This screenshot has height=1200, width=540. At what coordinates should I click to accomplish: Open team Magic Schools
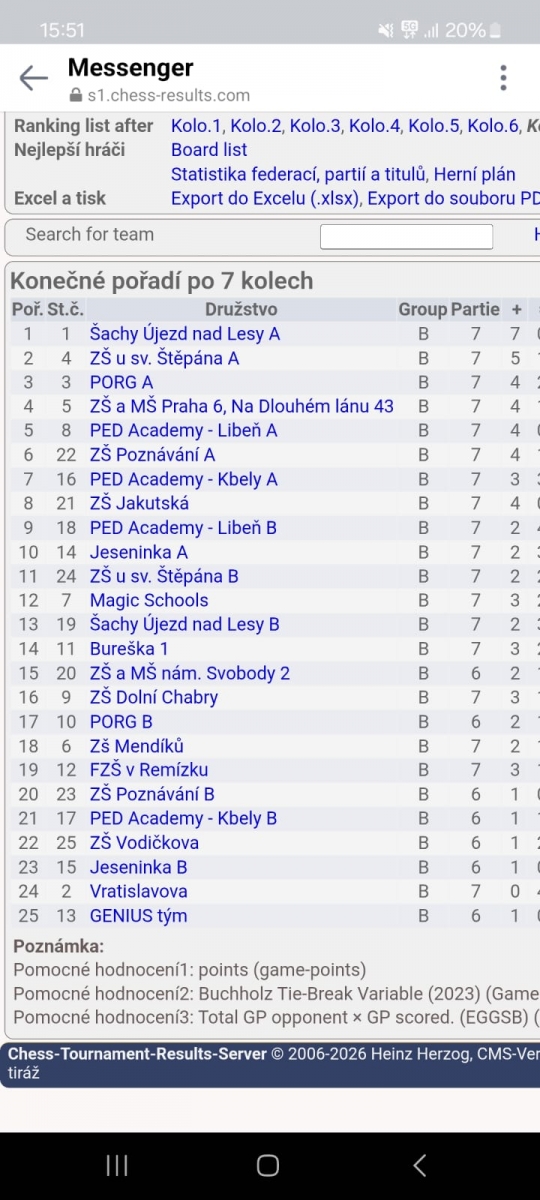149,600
